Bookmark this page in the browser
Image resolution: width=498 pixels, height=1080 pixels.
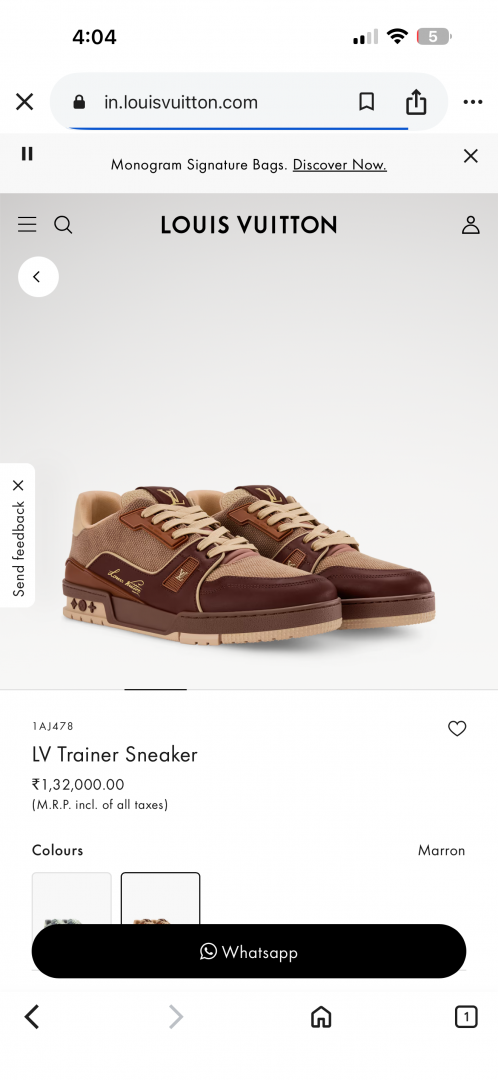pos(366,103)
